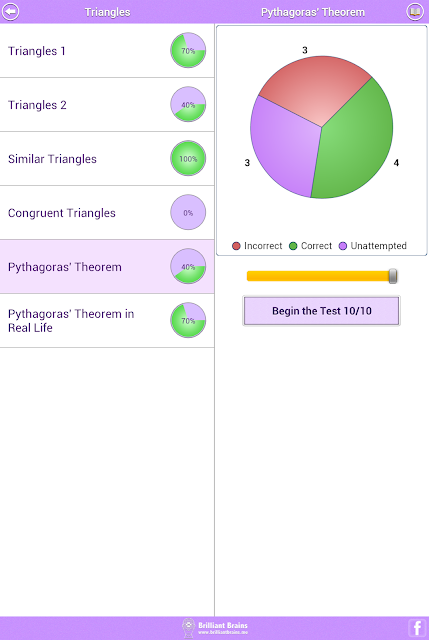Begin the Test 10/10
The image size is (429, 640).
[x=321, y=311]
